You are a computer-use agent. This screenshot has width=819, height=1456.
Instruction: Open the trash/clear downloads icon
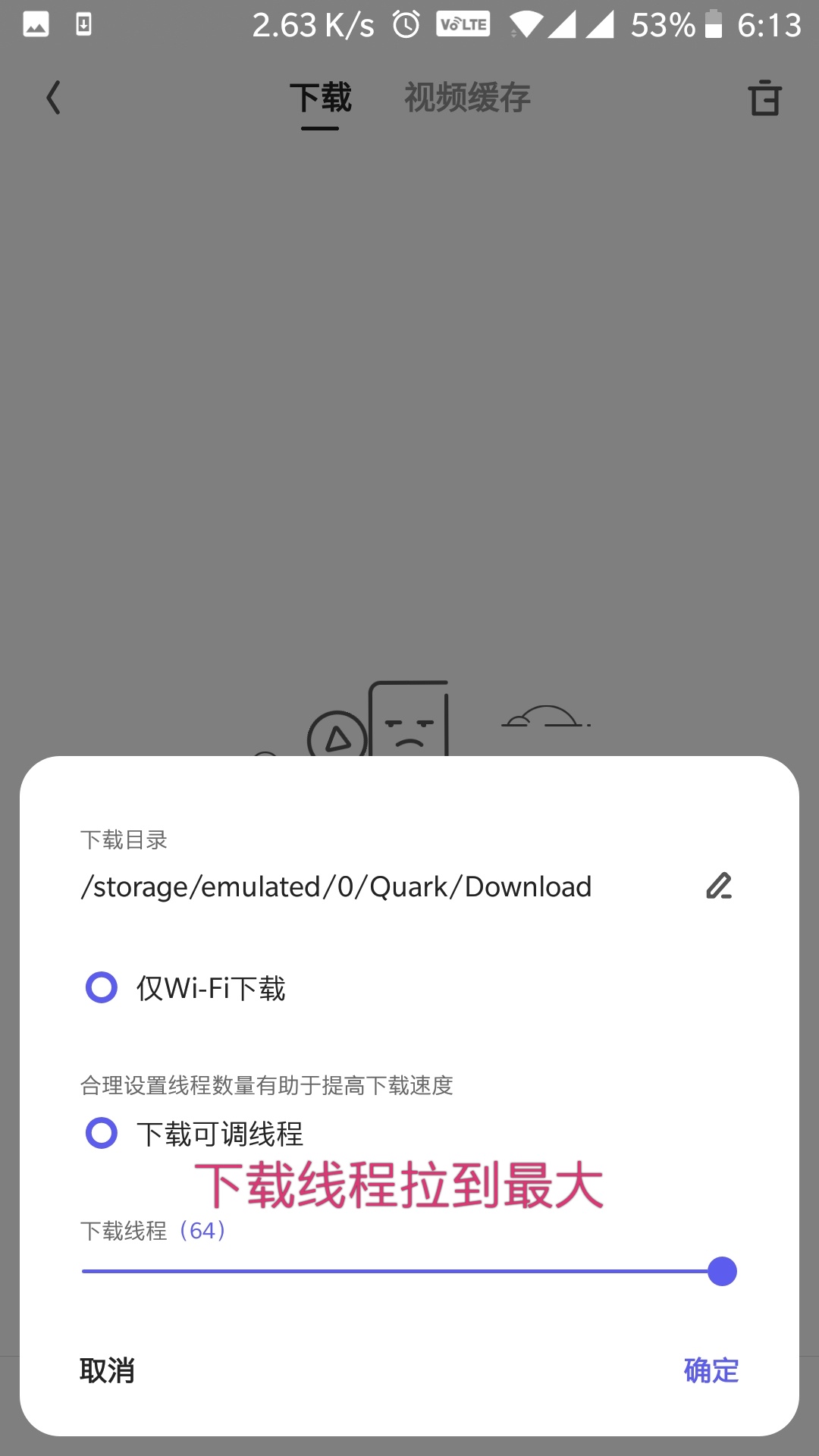764,99
